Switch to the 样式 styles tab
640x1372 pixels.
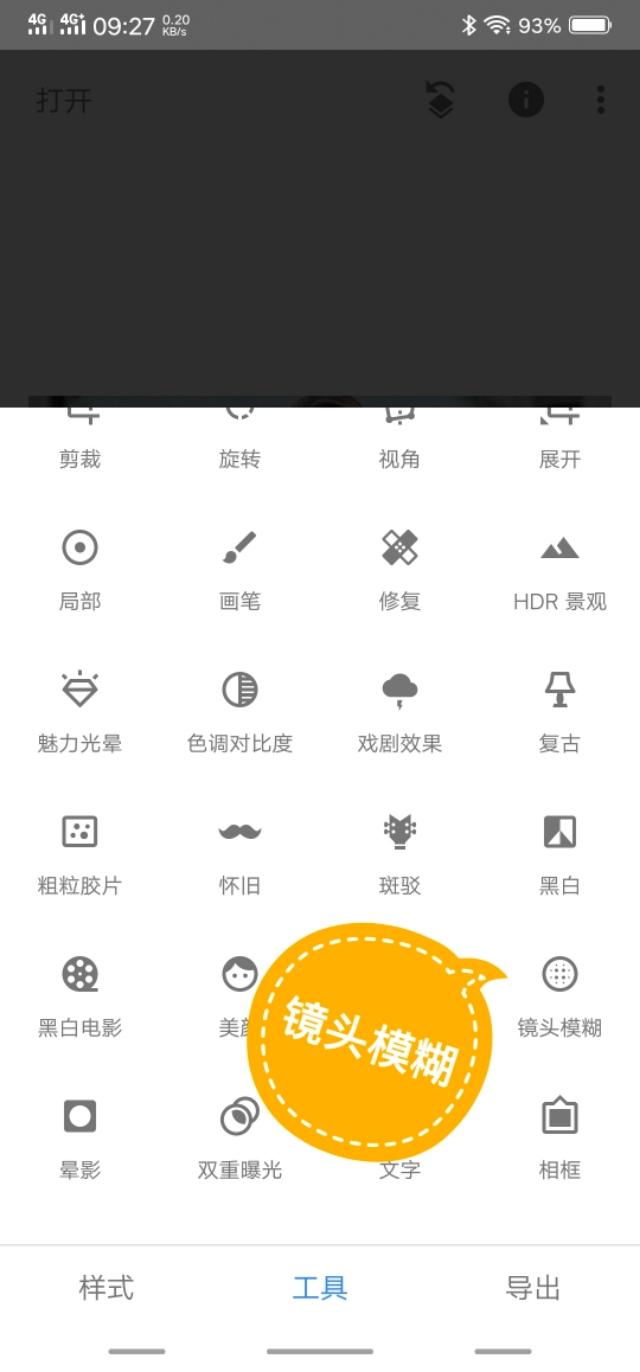[x=107, y=1288]
